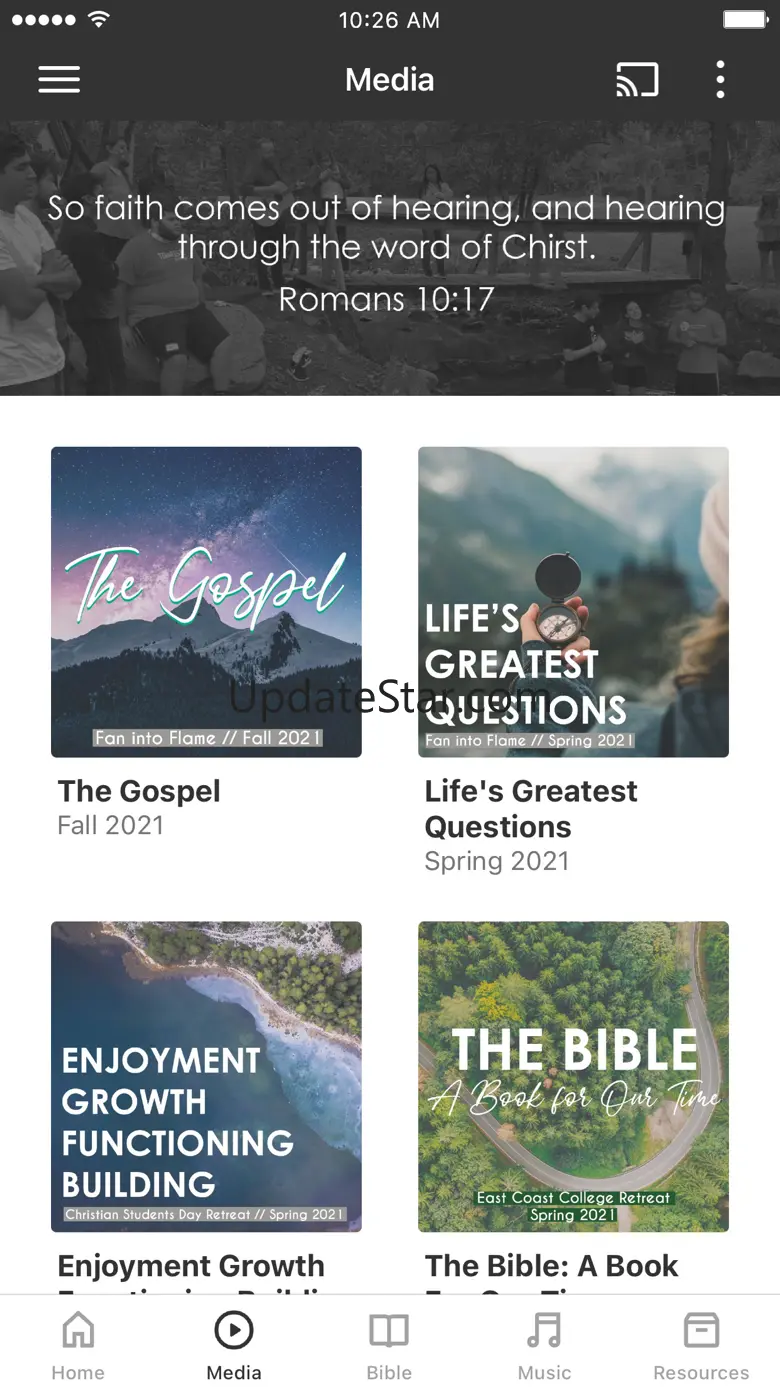The width and height of the screenshot is (780, 1387).
Task: Open Life's Greatest Questions series
Action: point(573,602)
